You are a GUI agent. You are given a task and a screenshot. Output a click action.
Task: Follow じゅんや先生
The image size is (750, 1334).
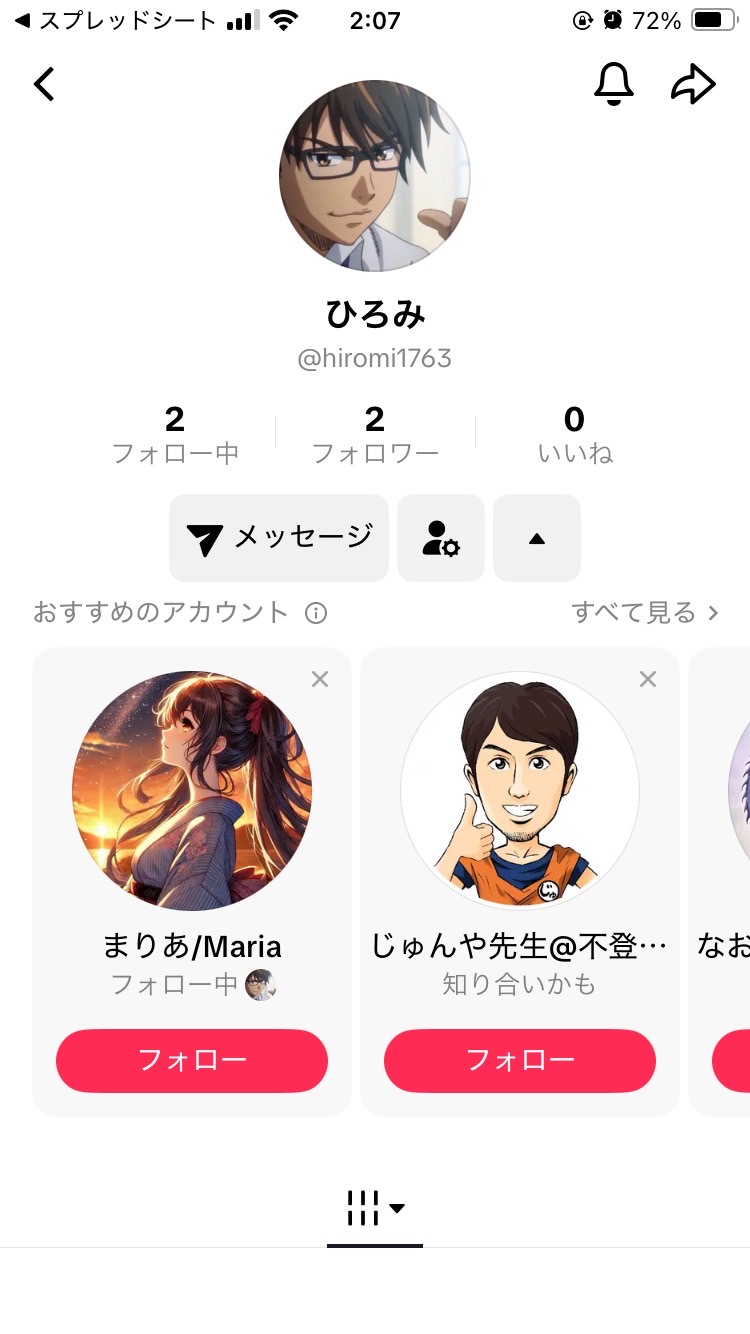tap(520, 1060)
